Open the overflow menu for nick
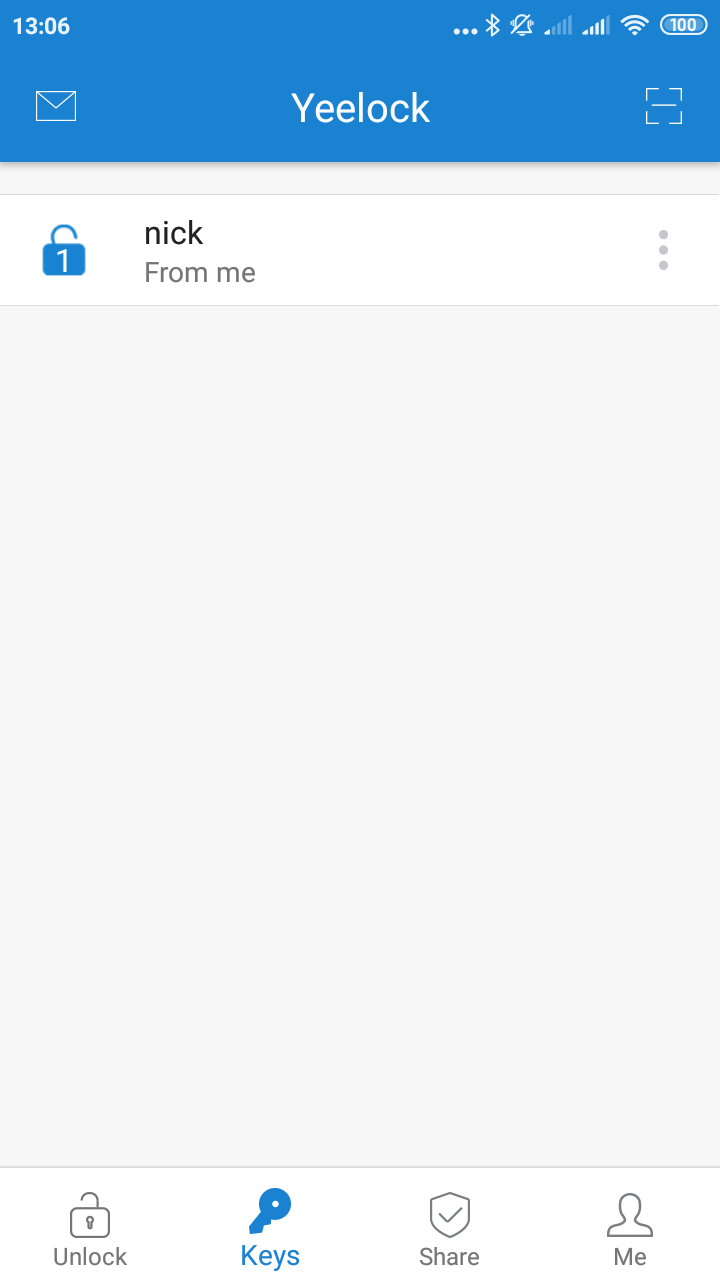Screen dimensions: 720x1280 pos(663,250)
